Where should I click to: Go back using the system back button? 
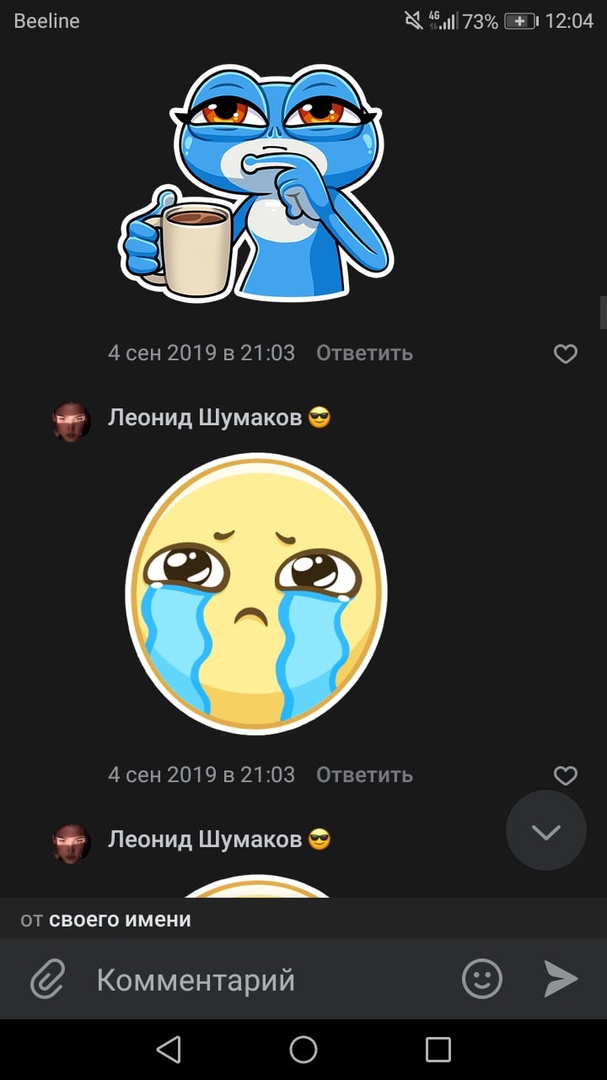(169, 1049)
